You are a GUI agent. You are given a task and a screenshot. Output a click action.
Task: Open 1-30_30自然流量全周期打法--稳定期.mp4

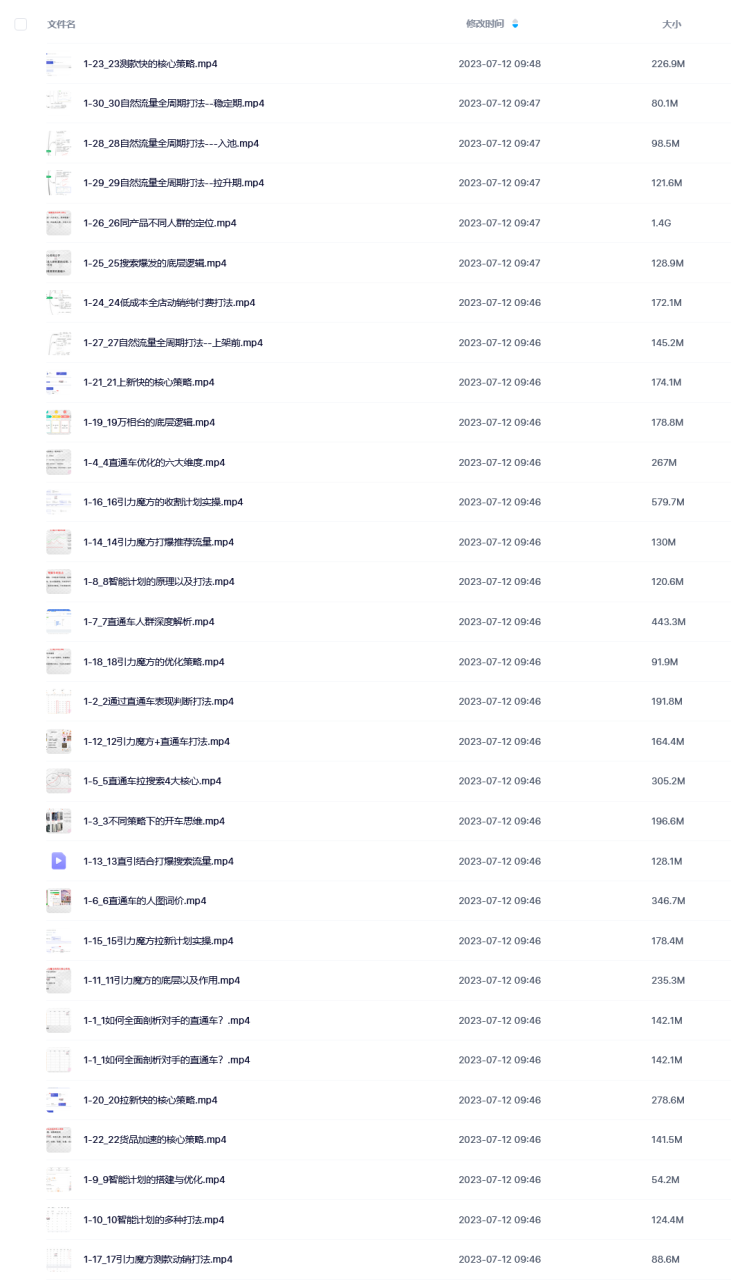(173, 104)
